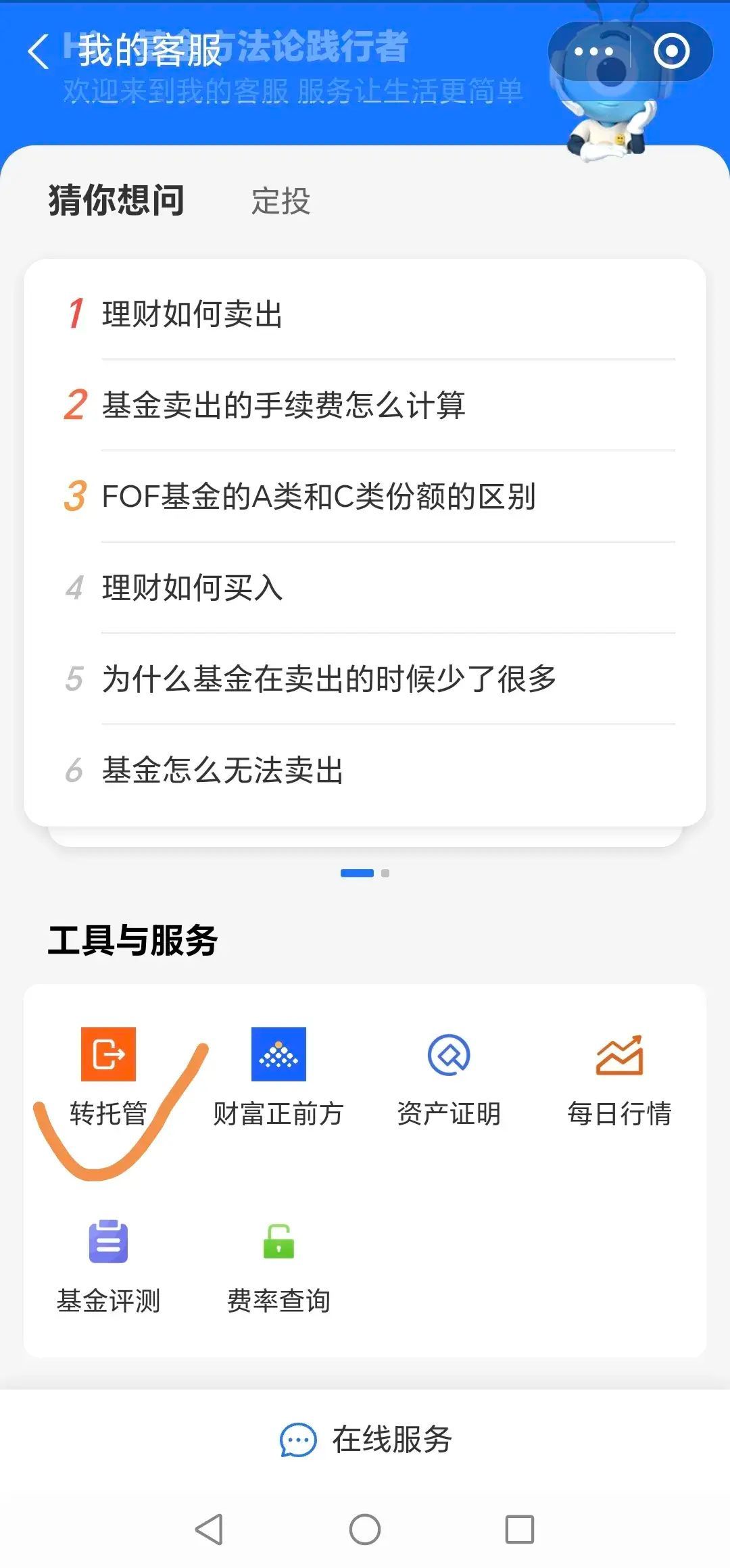Select the 猜你想问 tab
Screen dimensions: 730x1568
pos(115,199)
